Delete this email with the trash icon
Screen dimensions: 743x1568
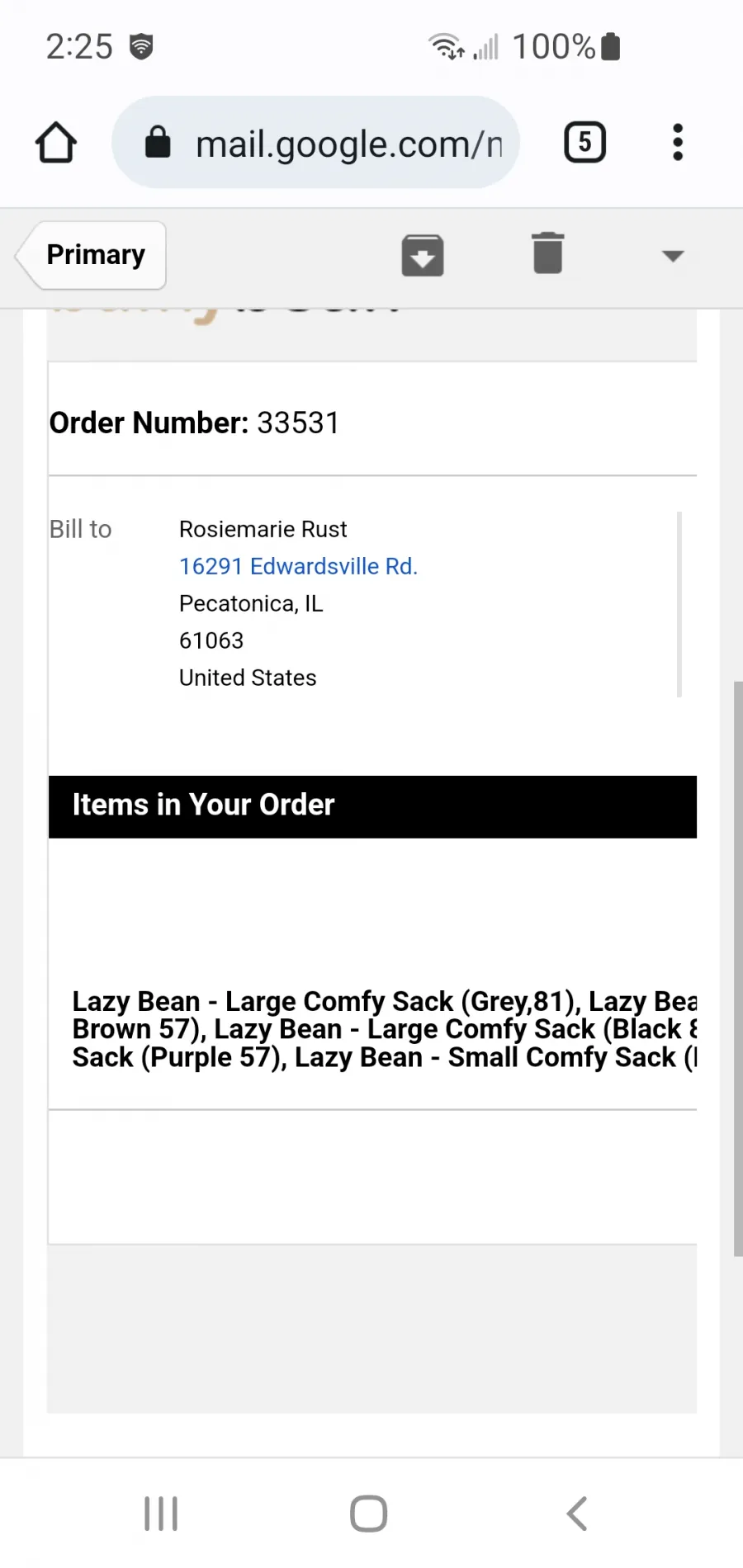coord(548,253)
